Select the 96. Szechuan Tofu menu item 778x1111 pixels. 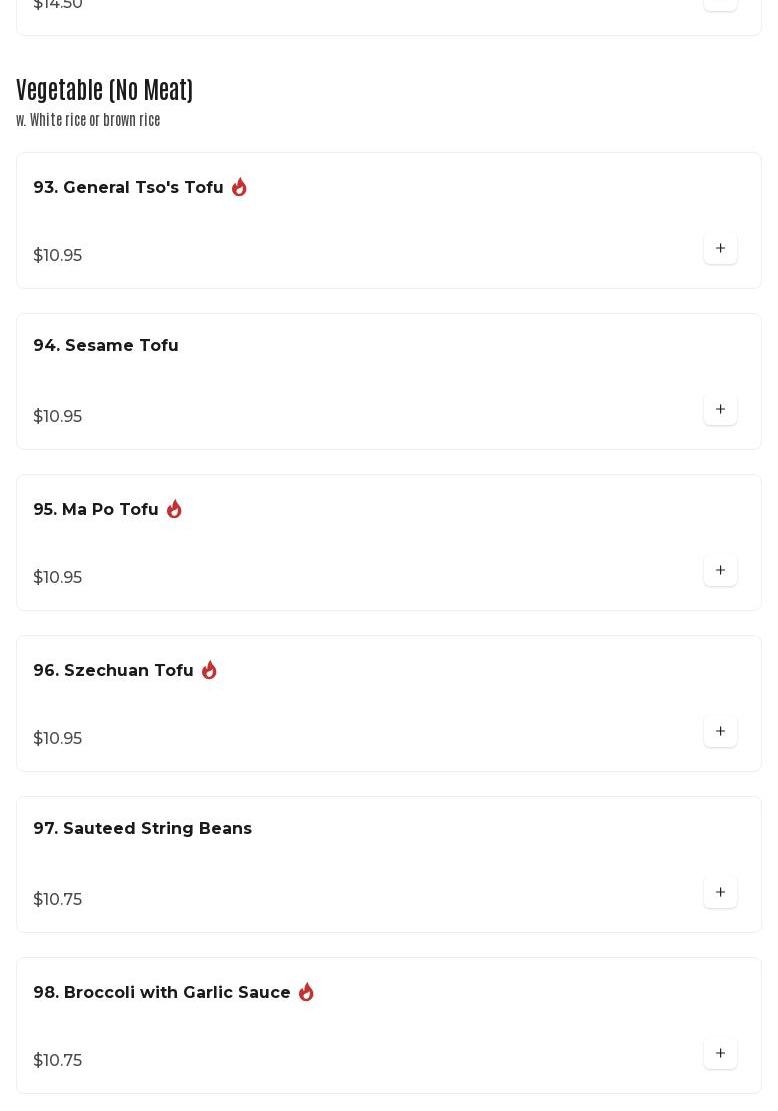114,671
